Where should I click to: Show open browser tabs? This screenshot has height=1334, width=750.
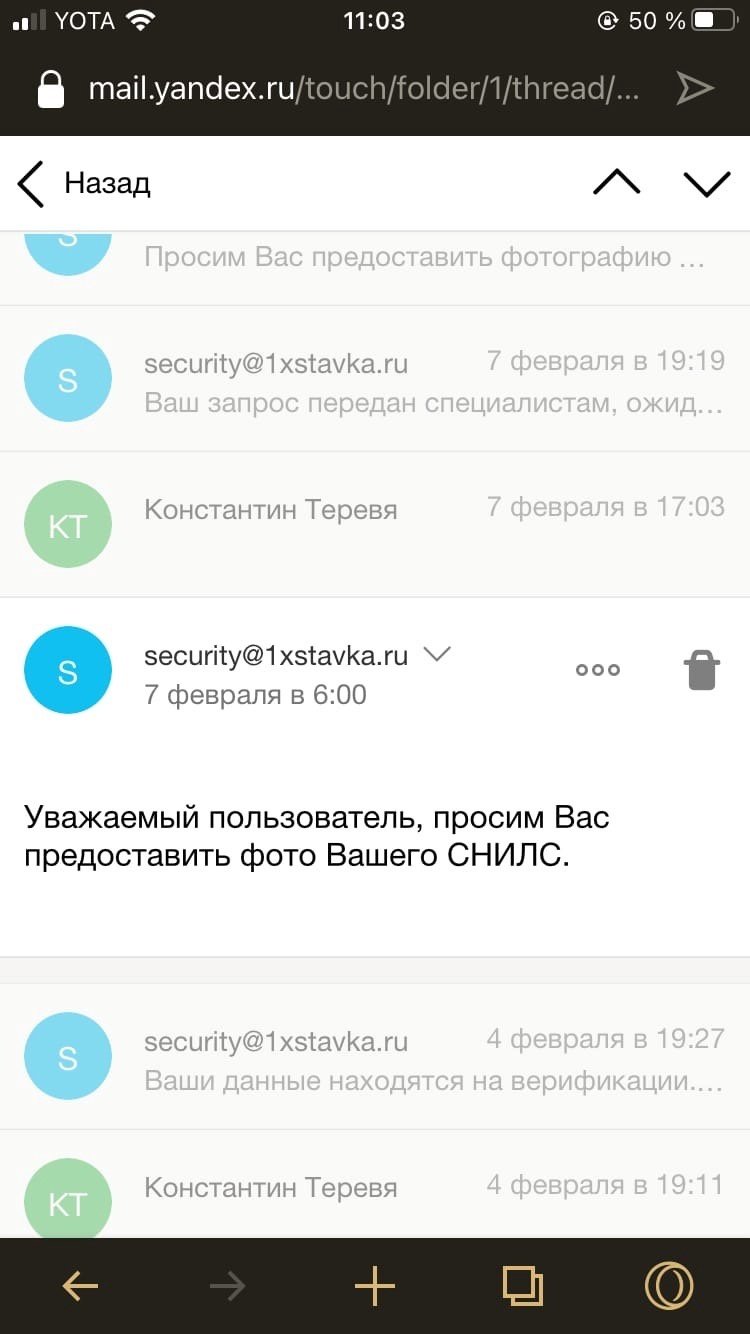pos(522,1286)
